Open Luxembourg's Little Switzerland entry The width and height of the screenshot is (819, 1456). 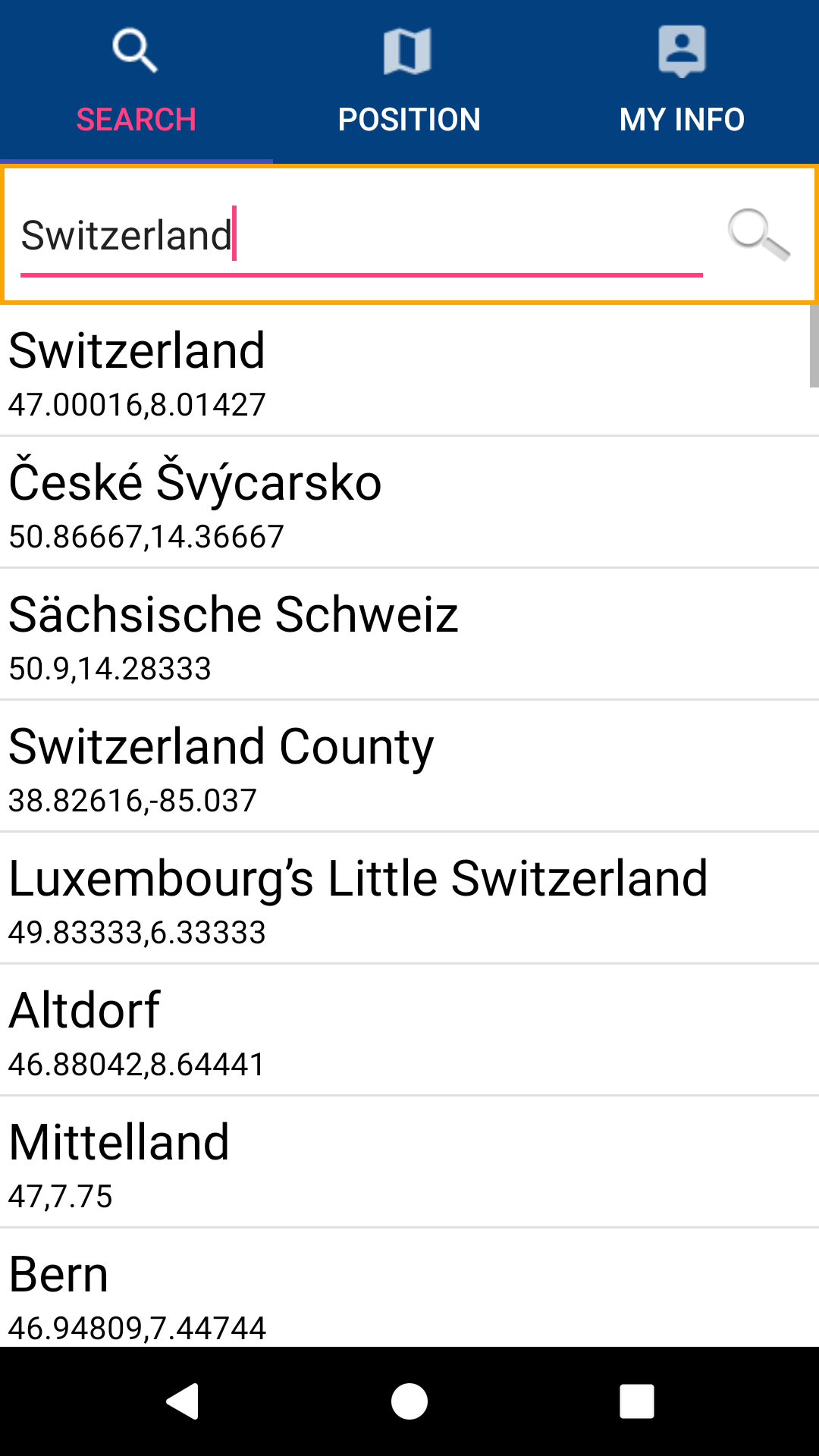(409, 897)
